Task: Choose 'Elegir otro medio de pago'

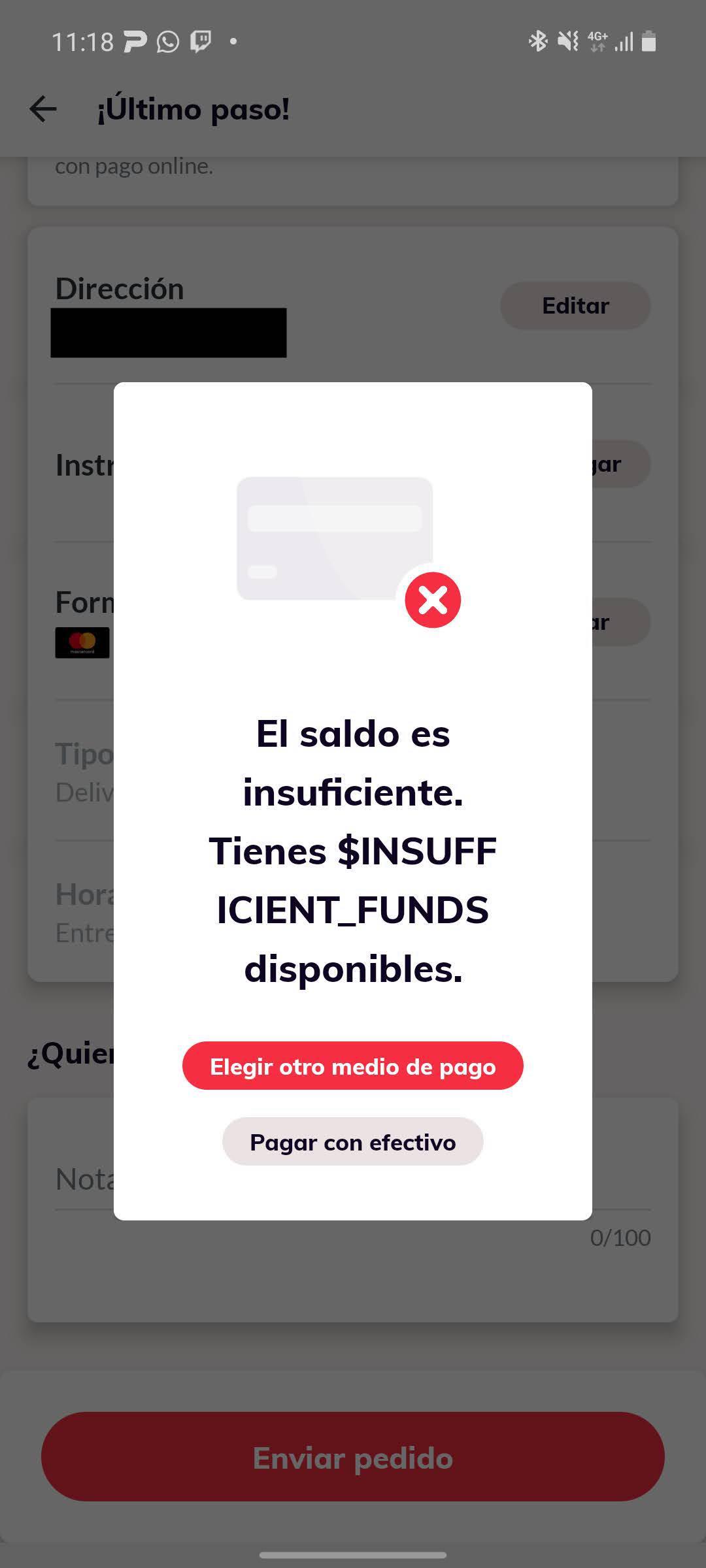Action: click(352, 1066)
